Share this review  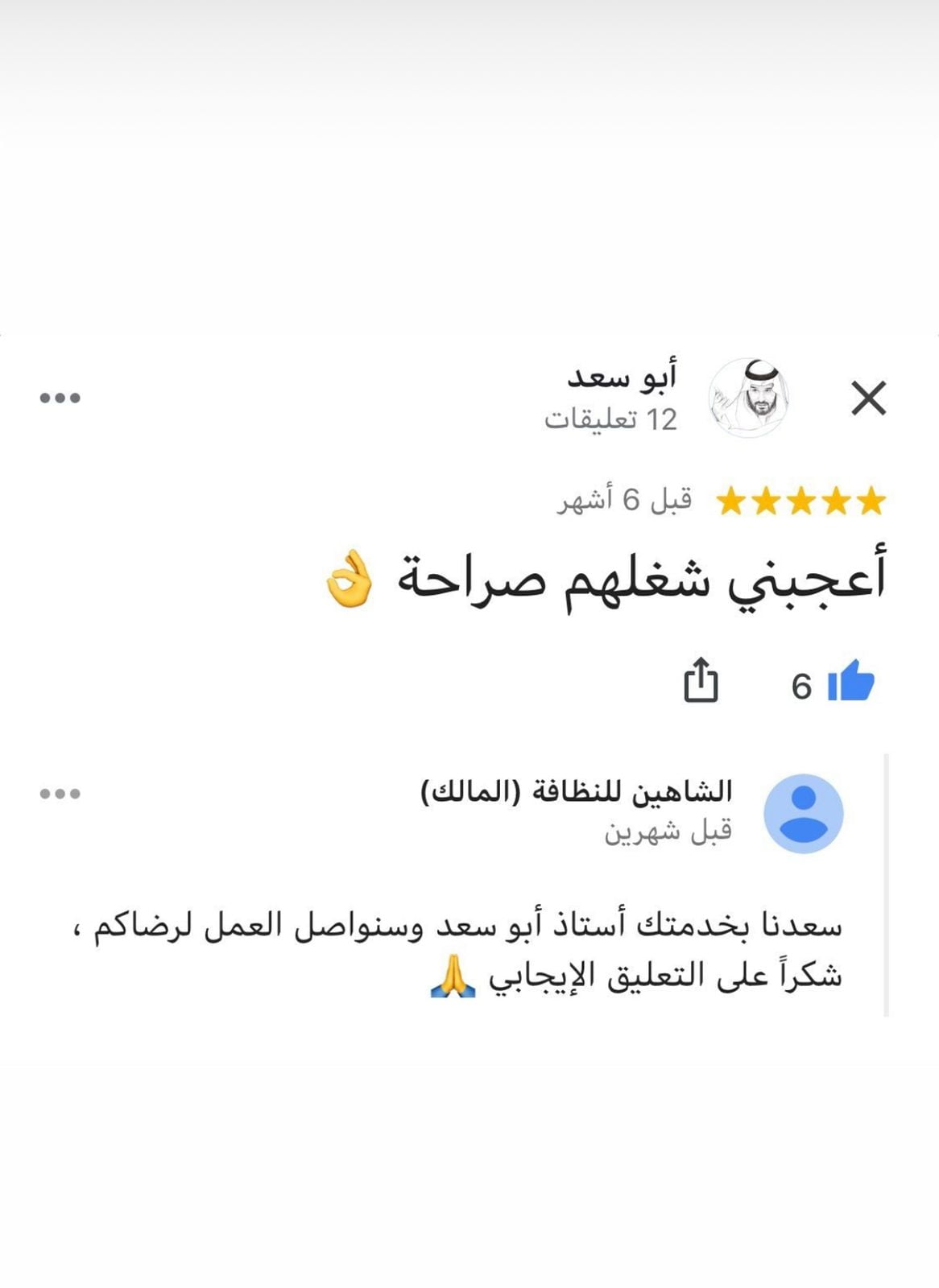(700, 680)
